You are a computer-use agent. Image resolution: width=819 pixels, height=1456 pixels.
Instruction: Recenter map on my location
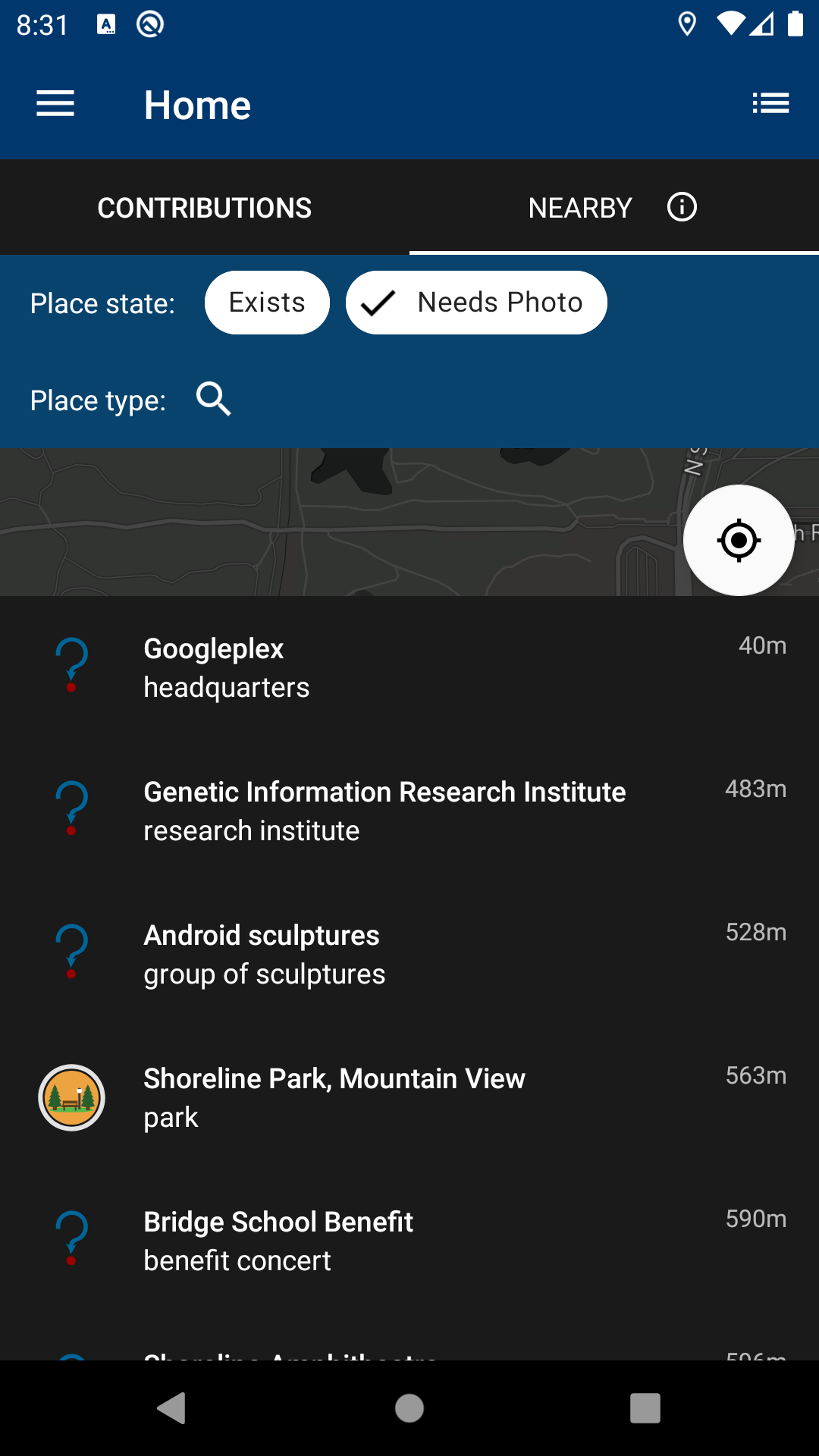[739, 541]
